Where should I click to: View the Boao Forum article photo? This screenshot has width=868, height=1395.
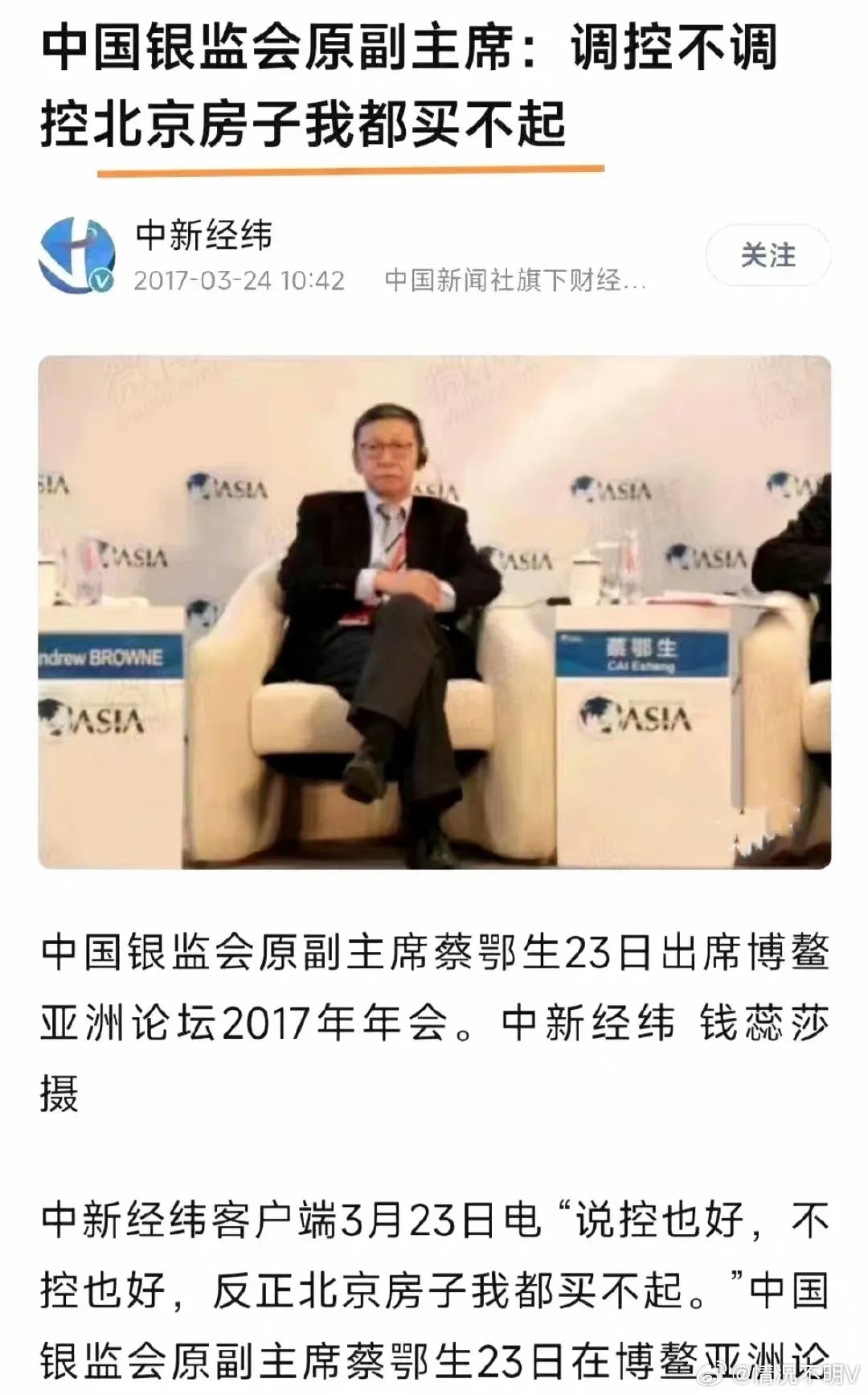(x=434, y=611)
